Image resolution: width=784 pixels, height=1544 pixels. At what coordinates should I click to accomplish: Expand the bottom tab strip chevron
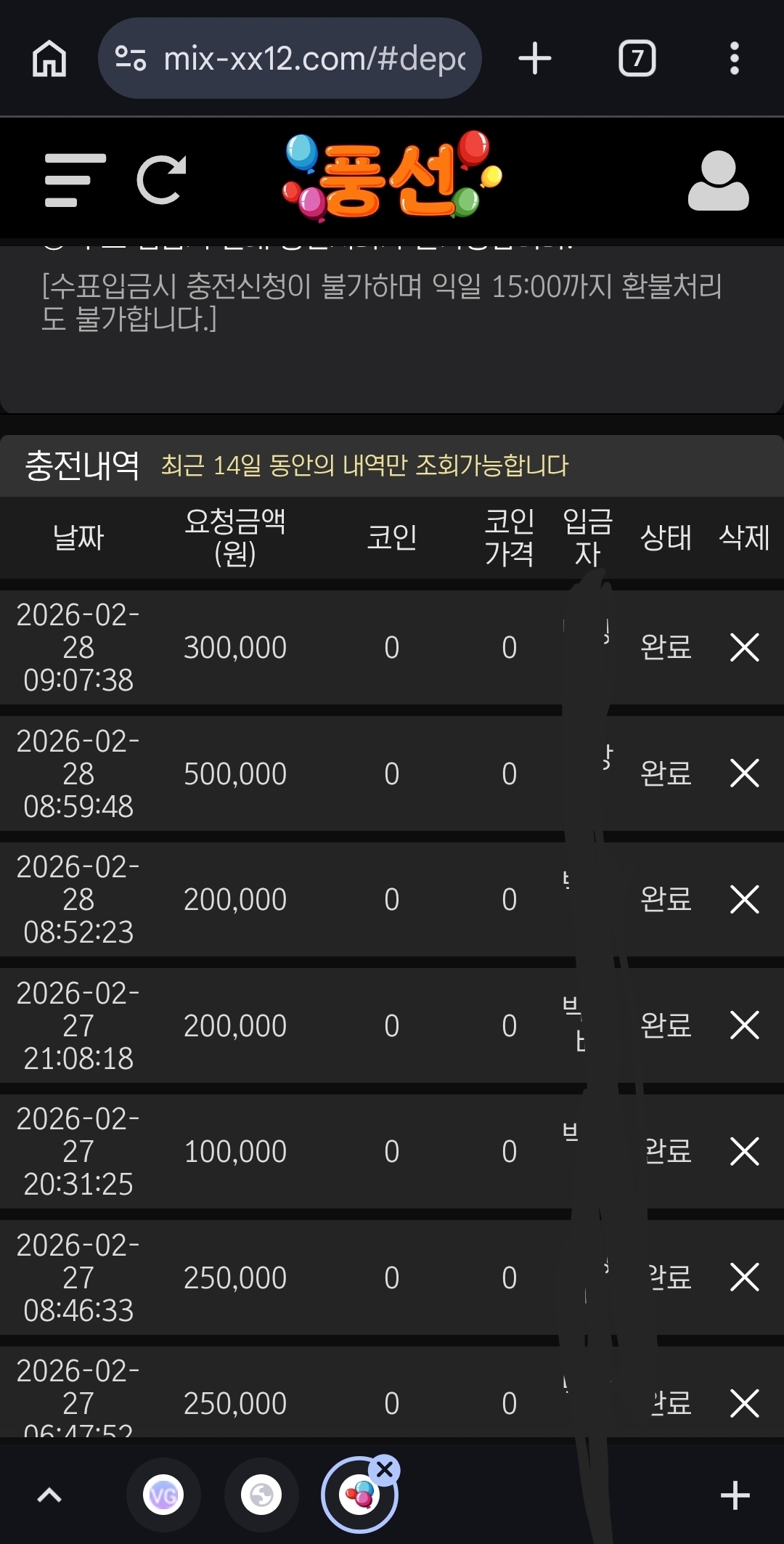(49, 1495)
